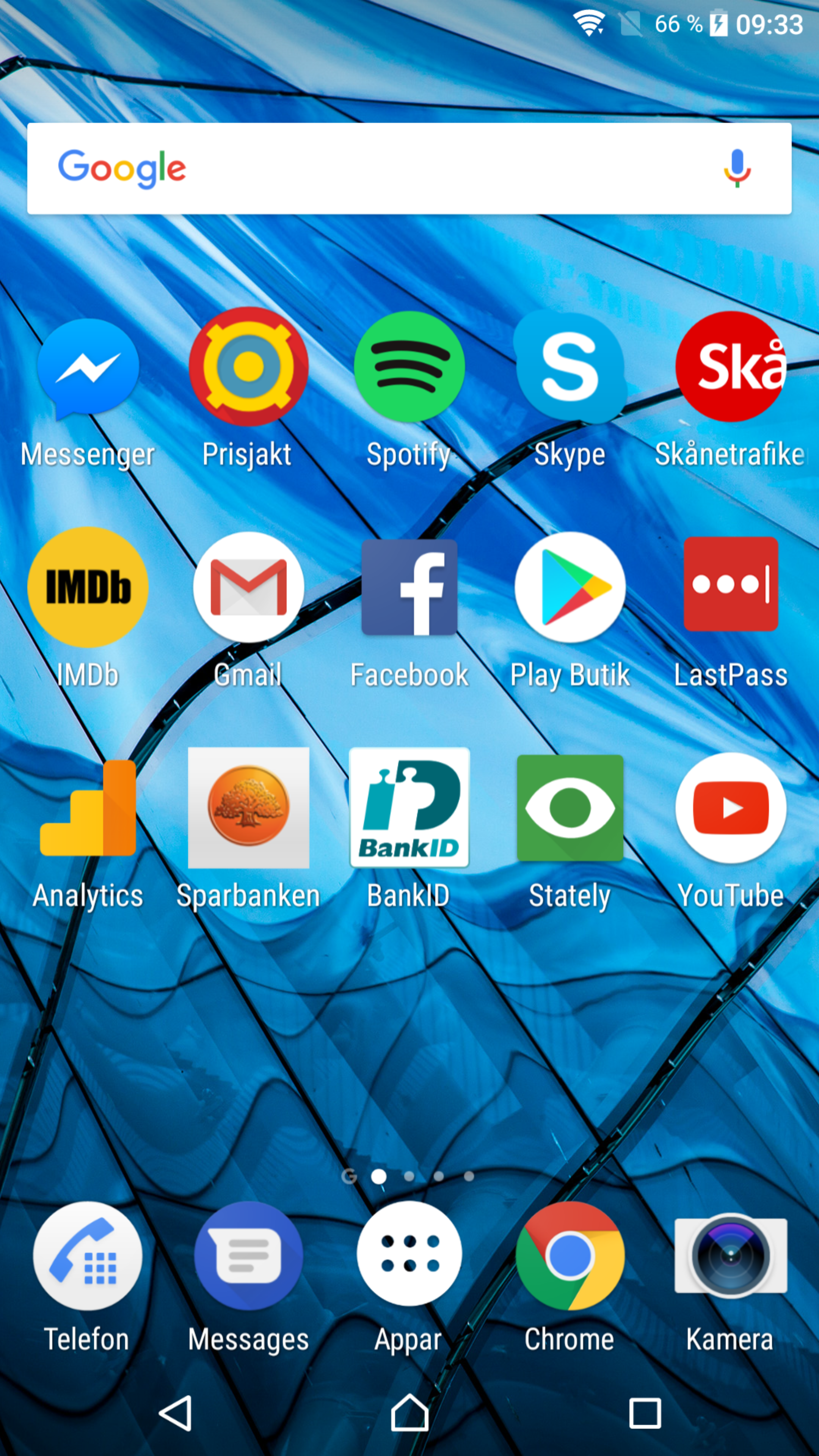This screenshot has height=1456, width=819.
Task: Open Google Analytics
Action: 88,808
